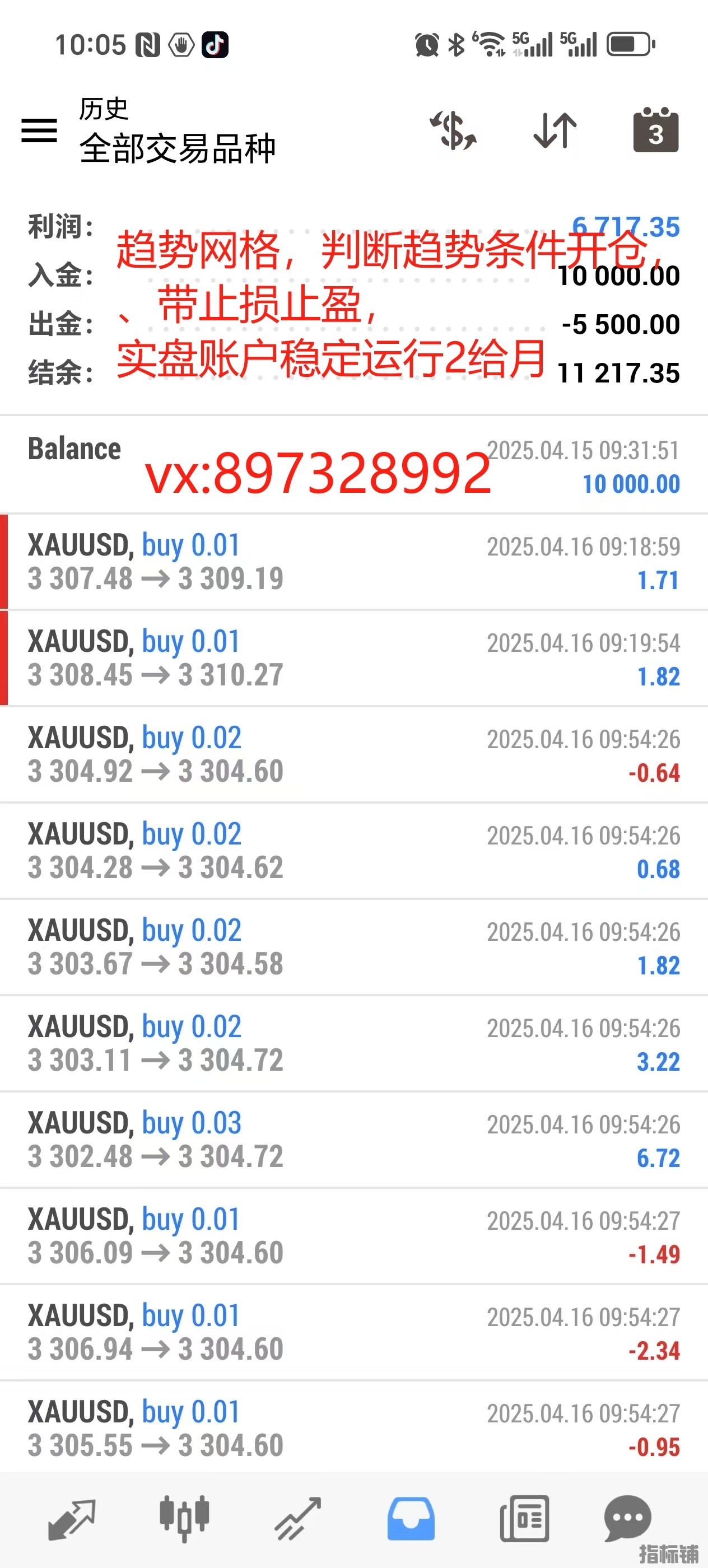Switch to the Quotes tab
The width and height of the screenshot is (708, 1568).
click(x=72, y=1519)
